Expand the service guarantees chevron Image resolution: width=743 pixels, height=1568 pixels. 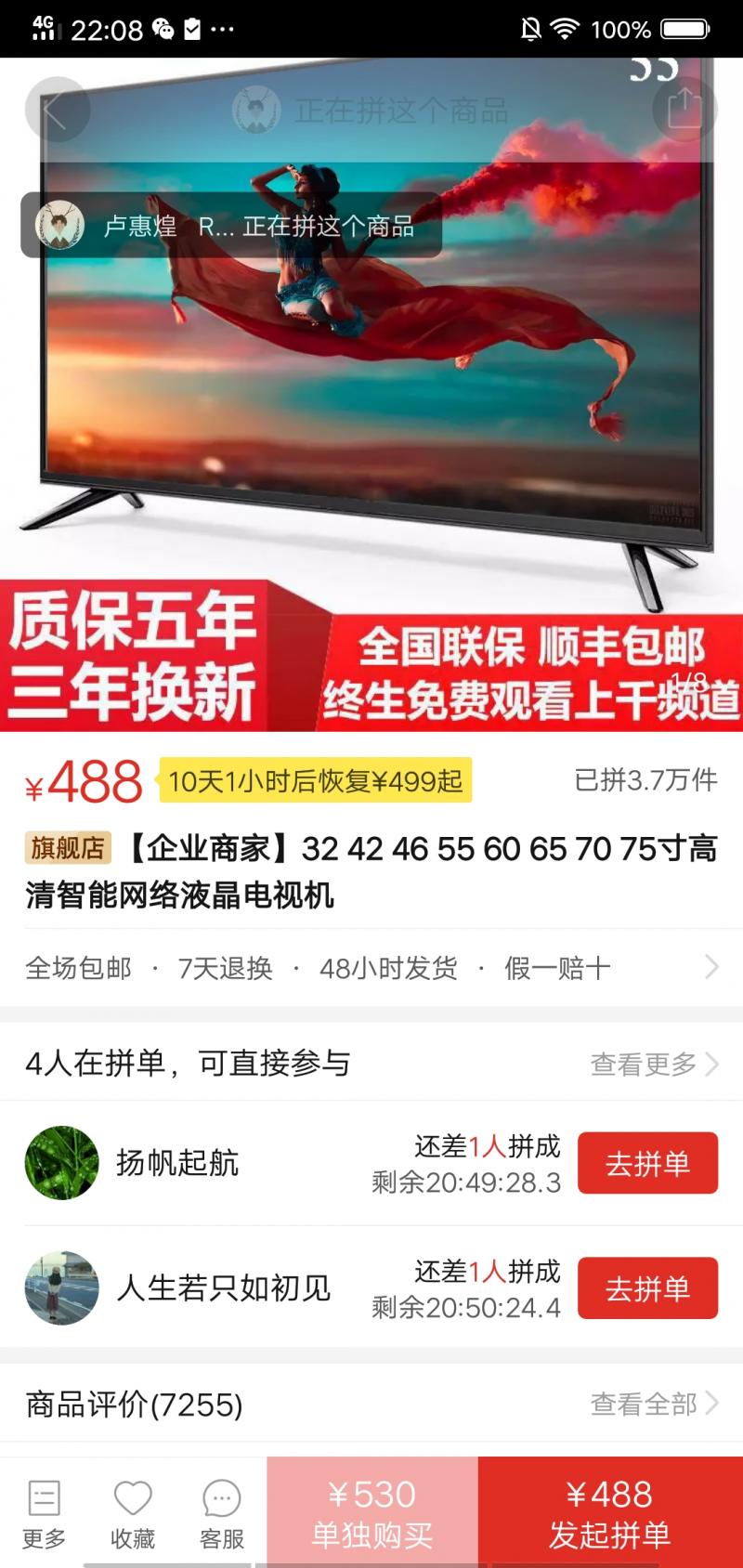(711, 967)
